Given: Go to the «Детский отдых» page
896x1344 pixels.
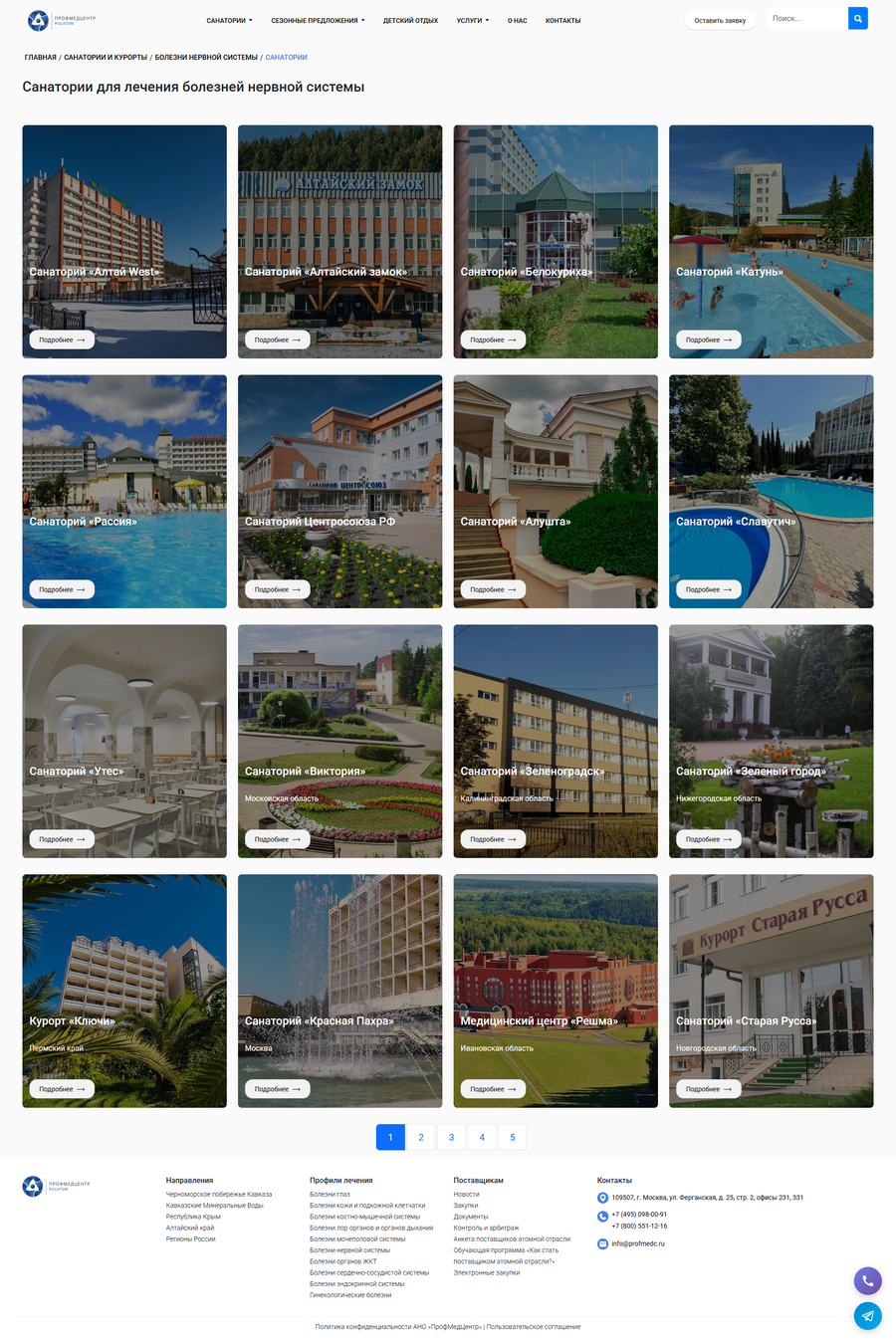Looking at the screenshot, I should pos(410,21).
